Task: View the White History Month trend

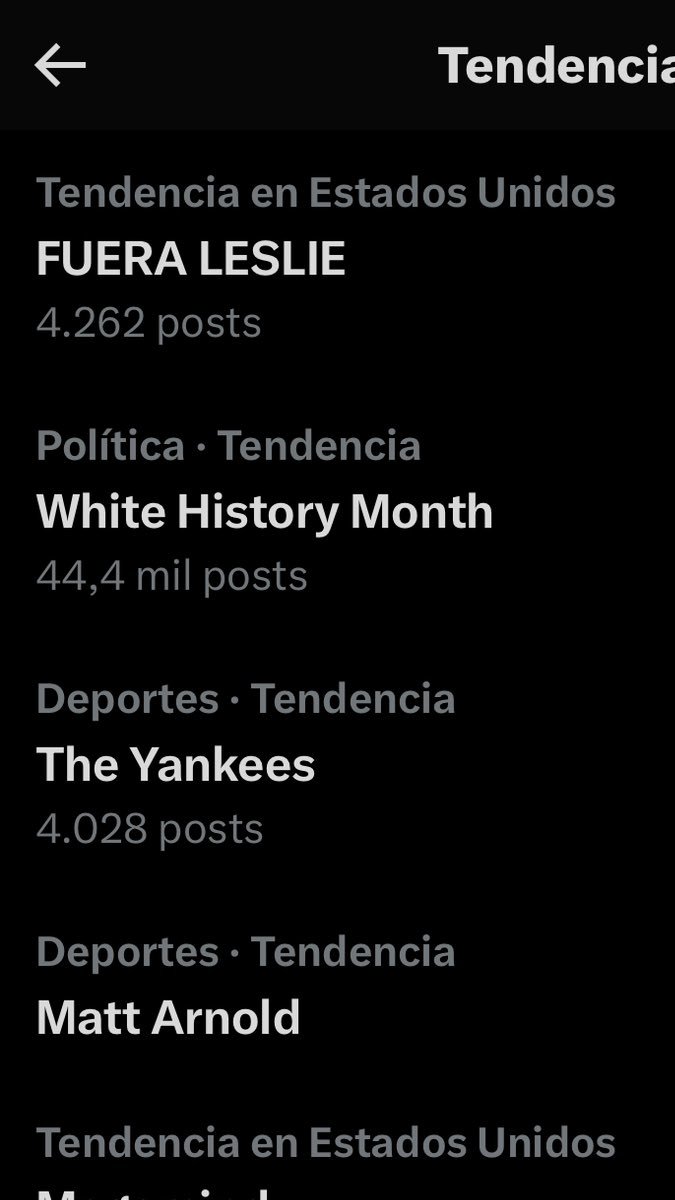Action: click(x=264, y=512)
